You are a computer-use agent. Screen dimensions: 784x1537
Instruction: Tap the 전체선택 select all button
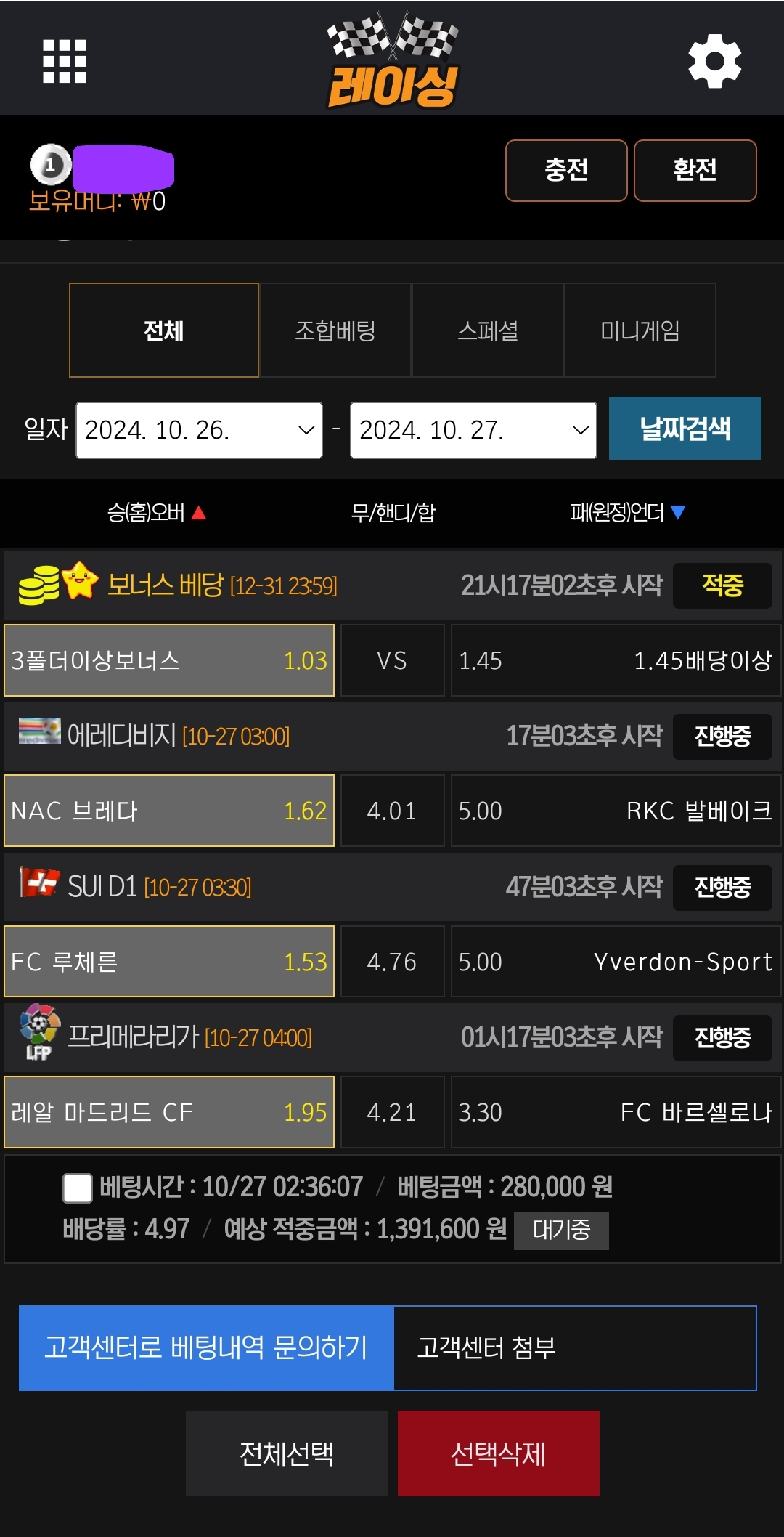point(287,1453)
